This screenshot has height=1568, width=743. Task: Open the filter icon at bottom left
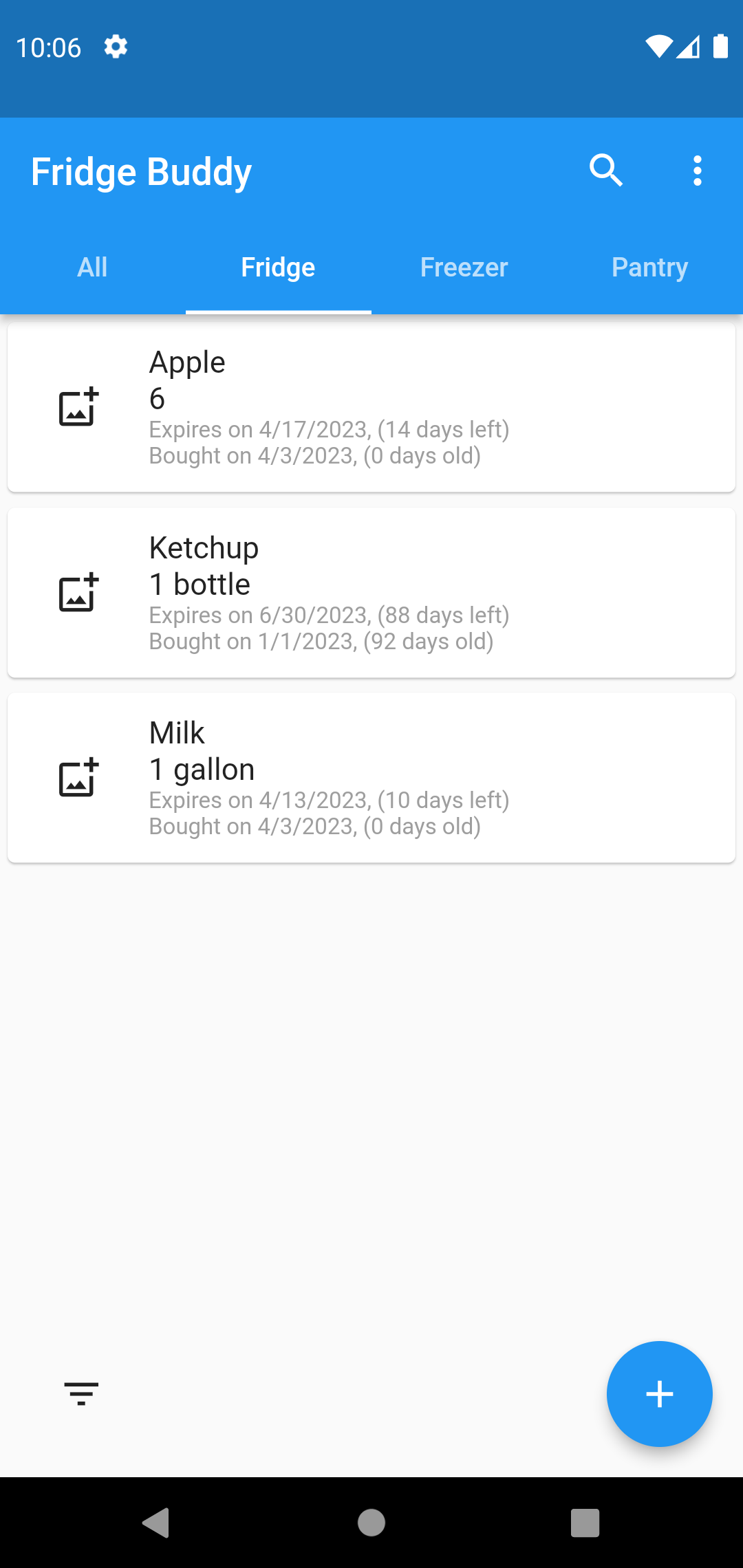click(81, 1394)
